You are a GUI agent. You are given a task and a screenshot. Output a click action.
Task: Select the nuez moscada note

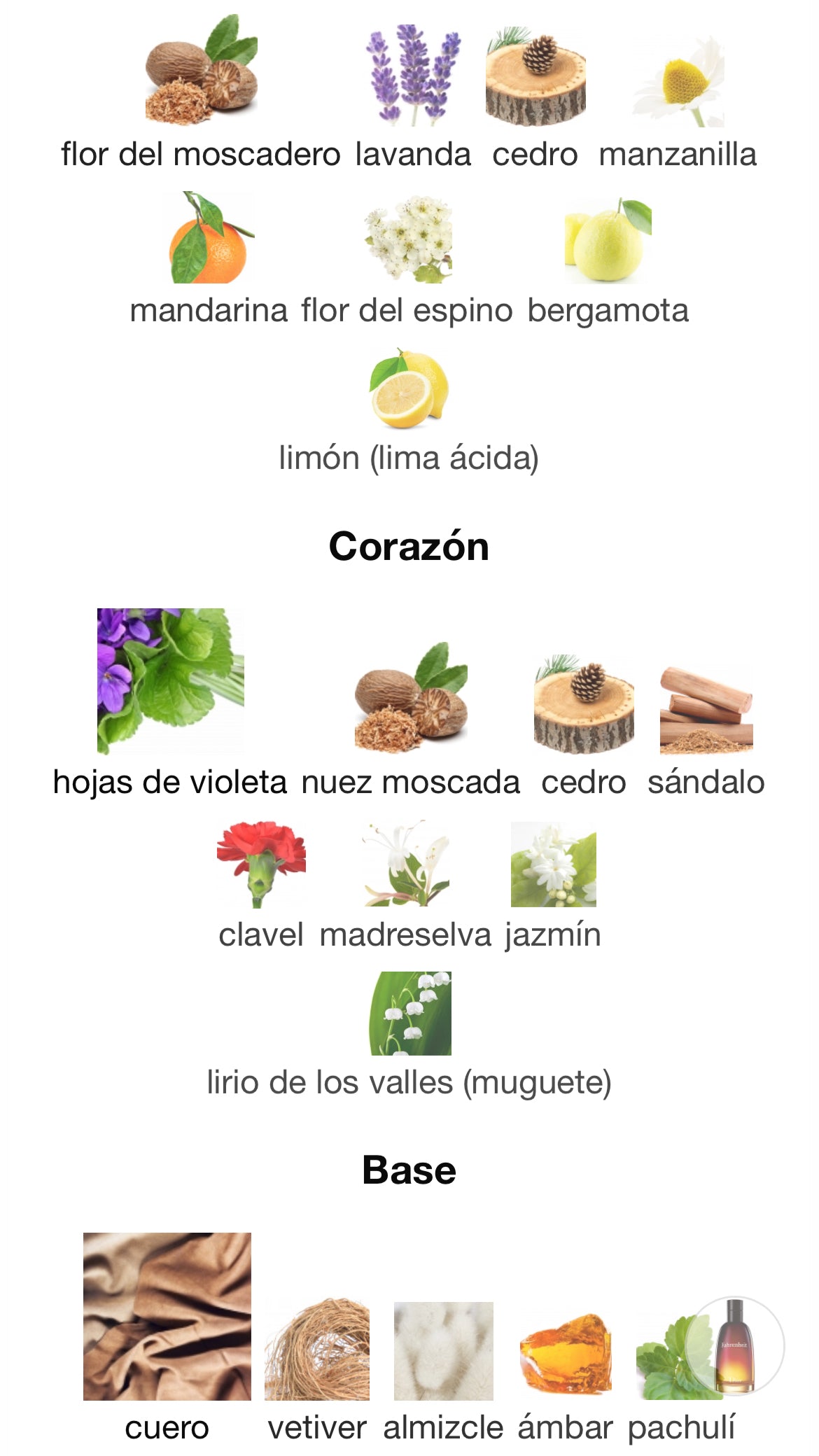410,699
